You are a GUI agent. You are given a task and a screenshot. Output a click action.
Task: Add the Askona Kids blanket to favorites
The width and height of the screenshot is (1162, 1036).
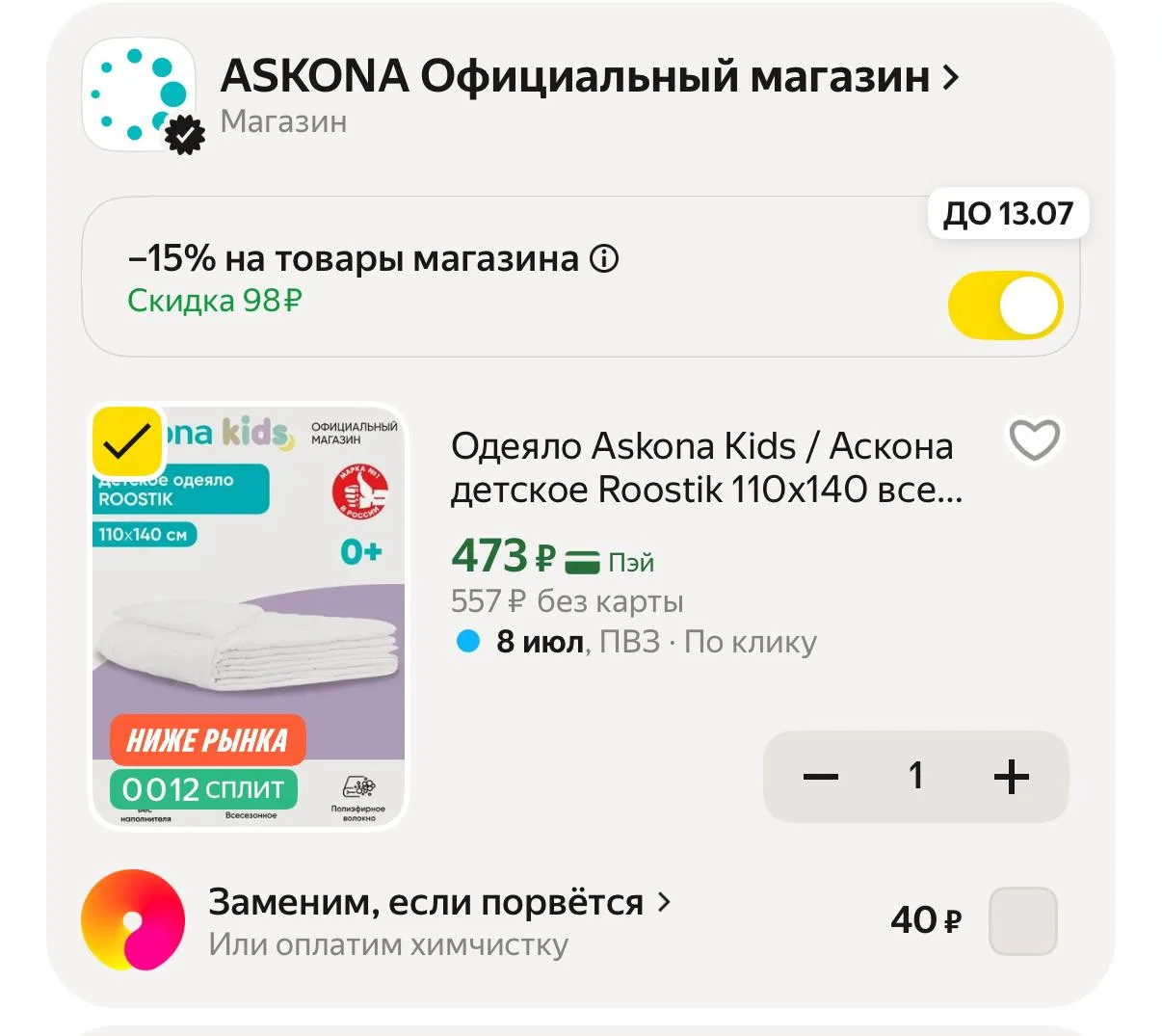(1034, 440)
